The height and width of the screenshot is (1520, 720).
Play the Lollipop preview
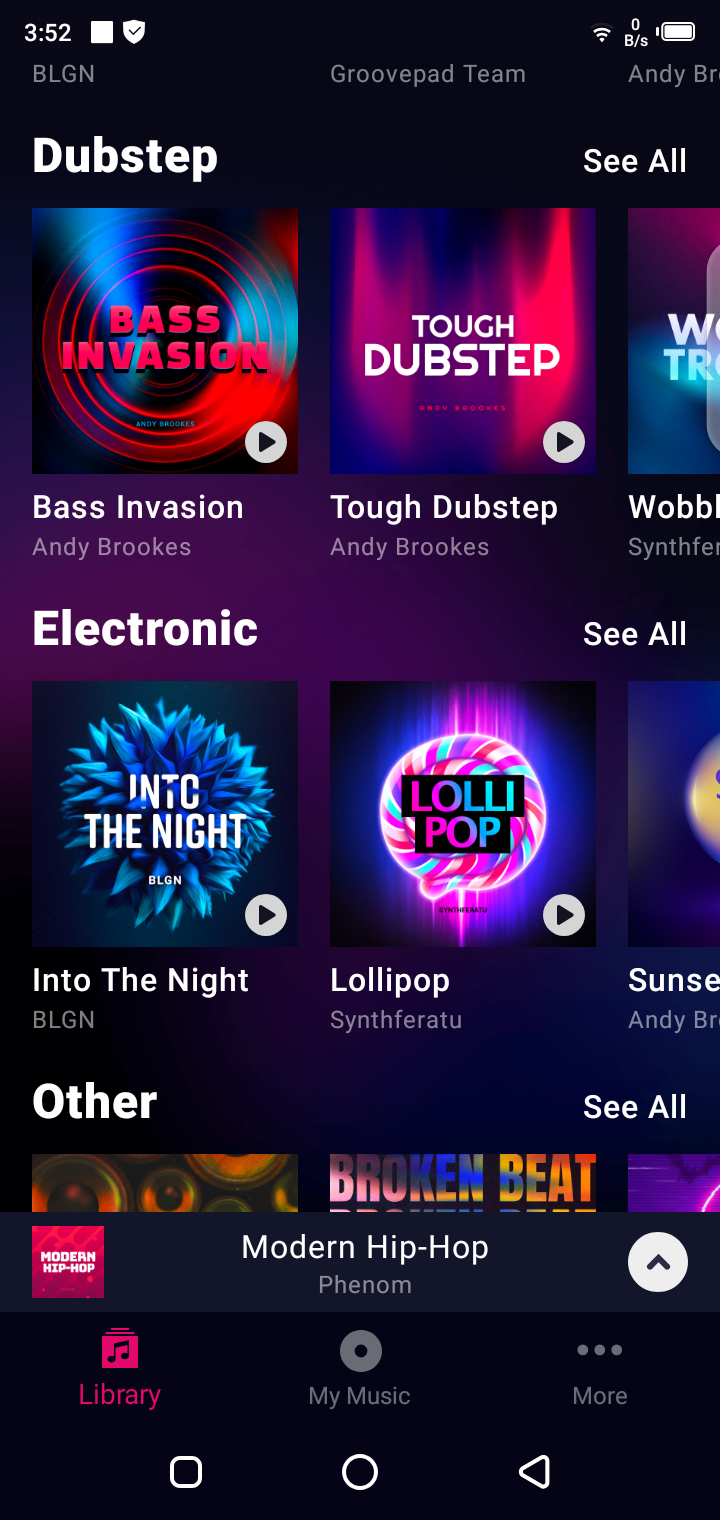[564, 914]
